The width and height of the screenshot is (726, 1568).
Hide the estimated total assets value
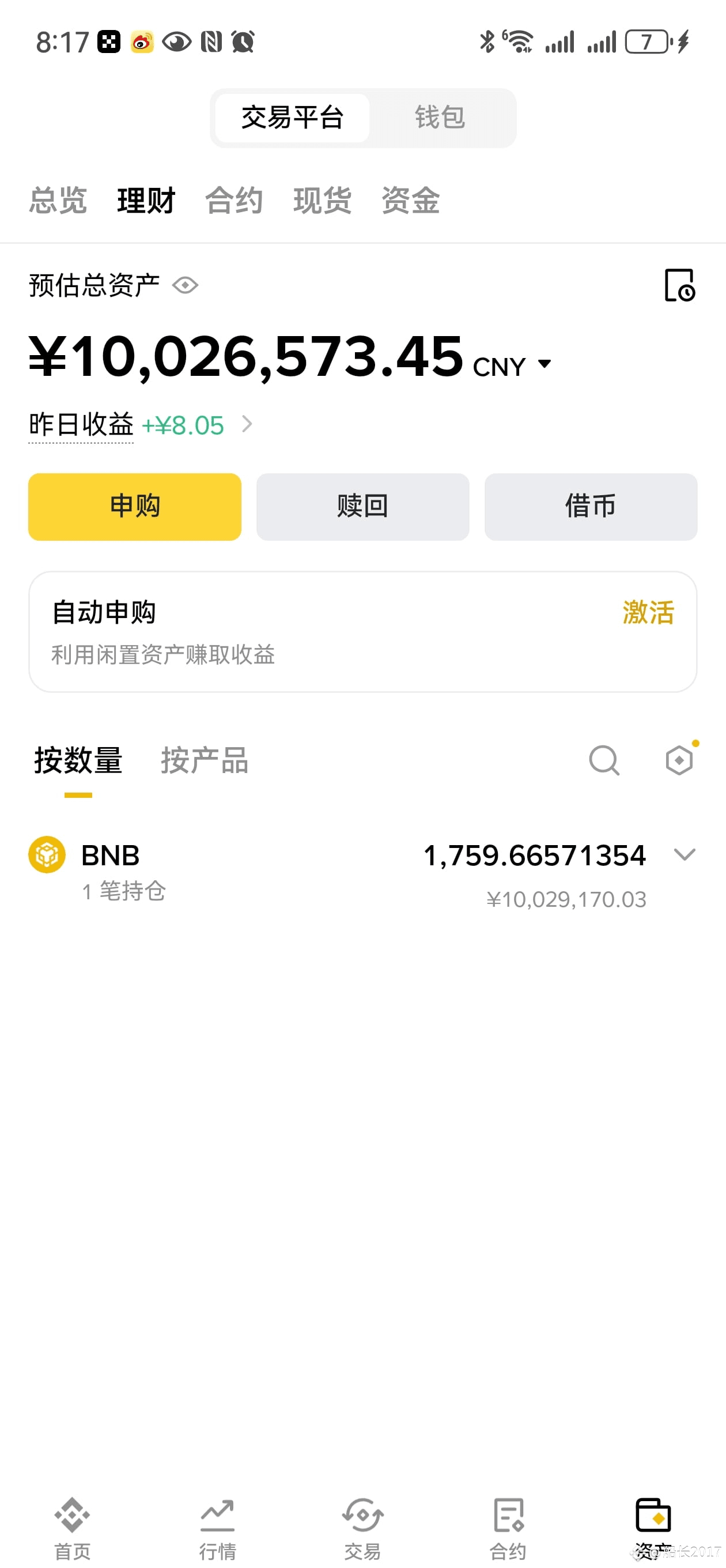(x=186, y=285)
